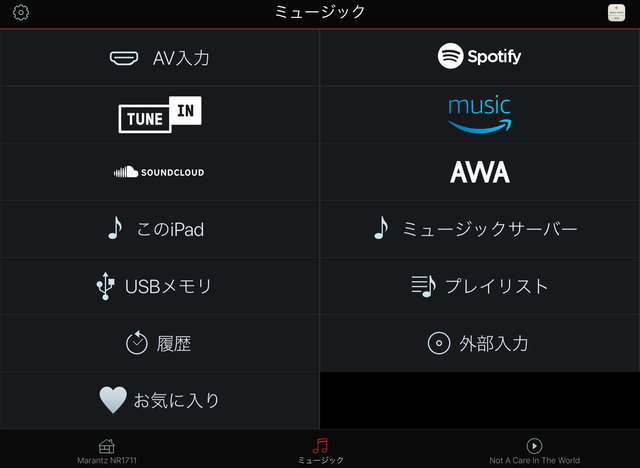Open お気に入り favorites
Viewport: 640px width, 468px height.
click(x=160, y=401)
